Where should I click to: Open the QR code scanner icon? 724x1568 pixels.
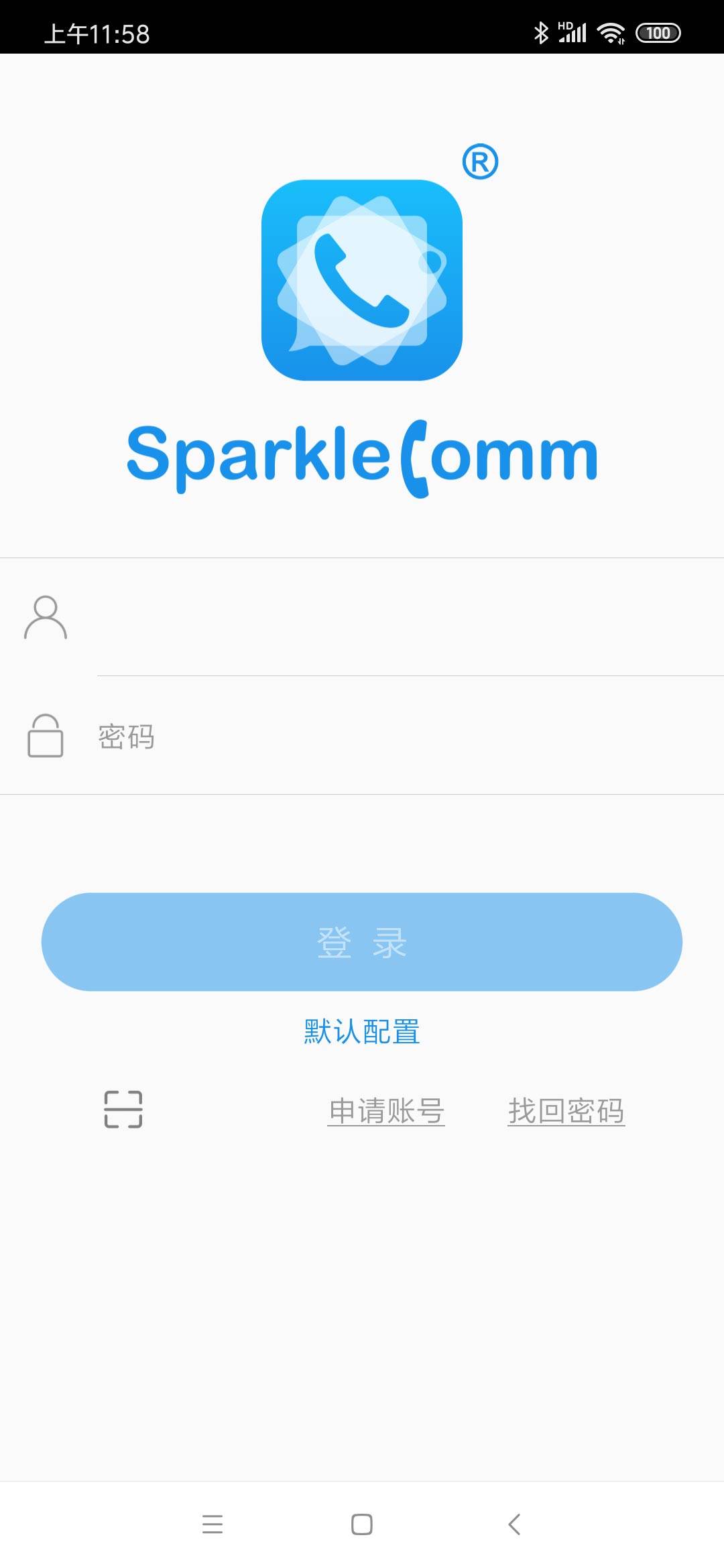point(123,1110)
